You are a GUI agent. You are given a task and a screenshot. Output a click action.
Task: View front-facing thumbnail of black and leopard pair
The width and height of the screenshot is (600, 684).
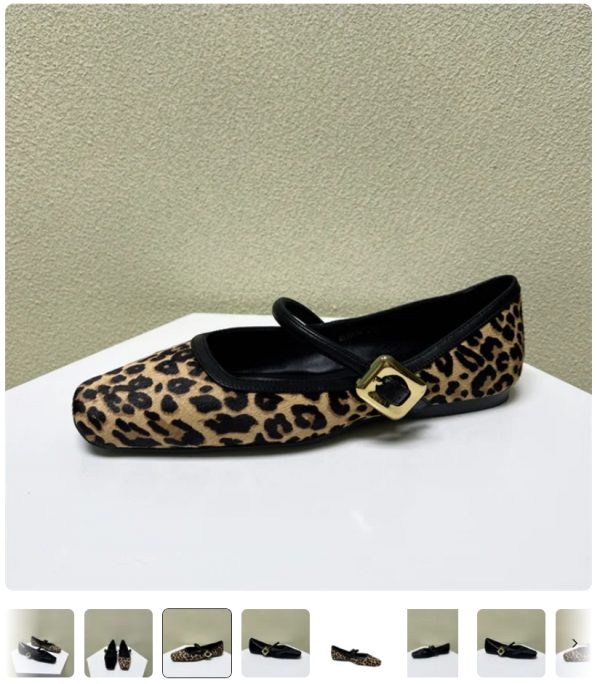(118, 643)
